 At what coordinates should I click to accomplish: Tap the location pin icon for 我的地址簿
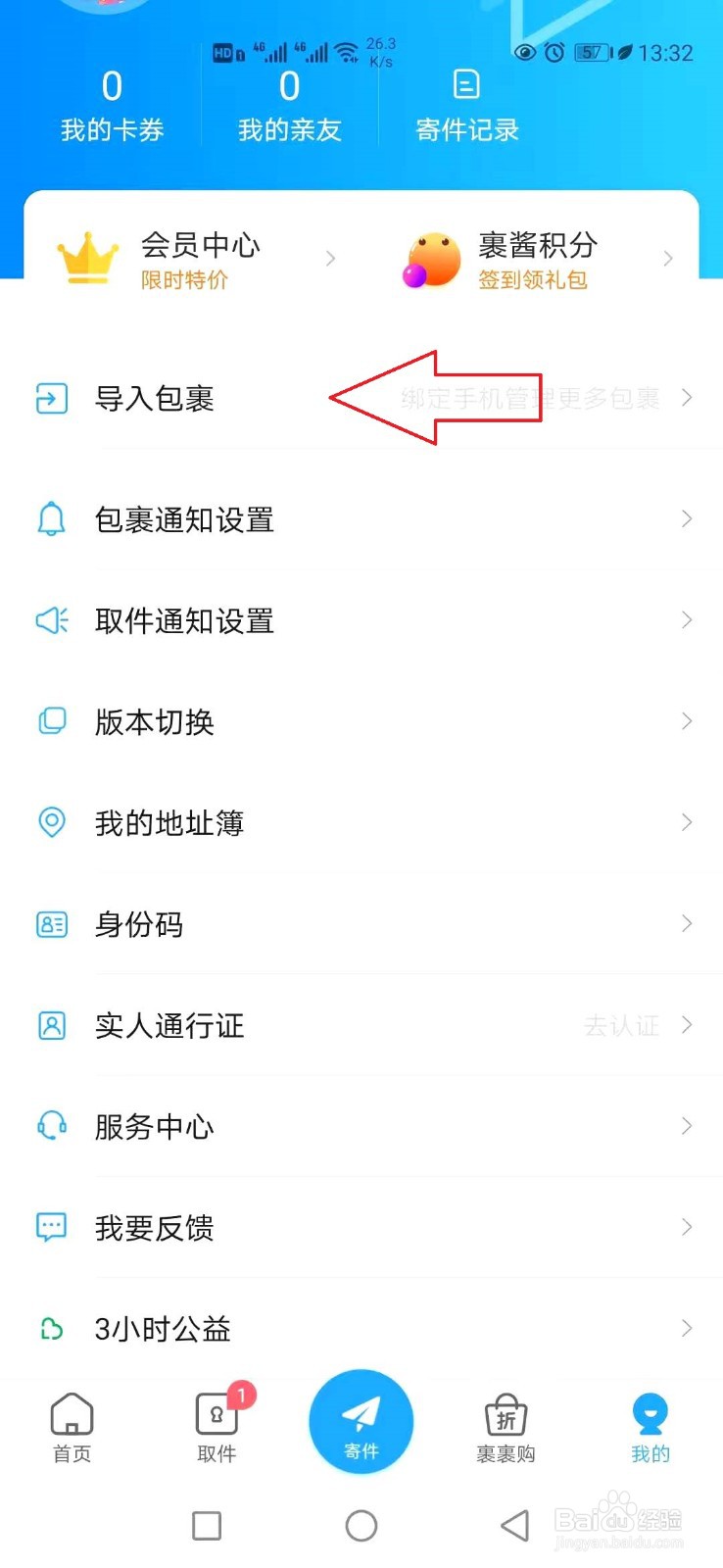50,822
